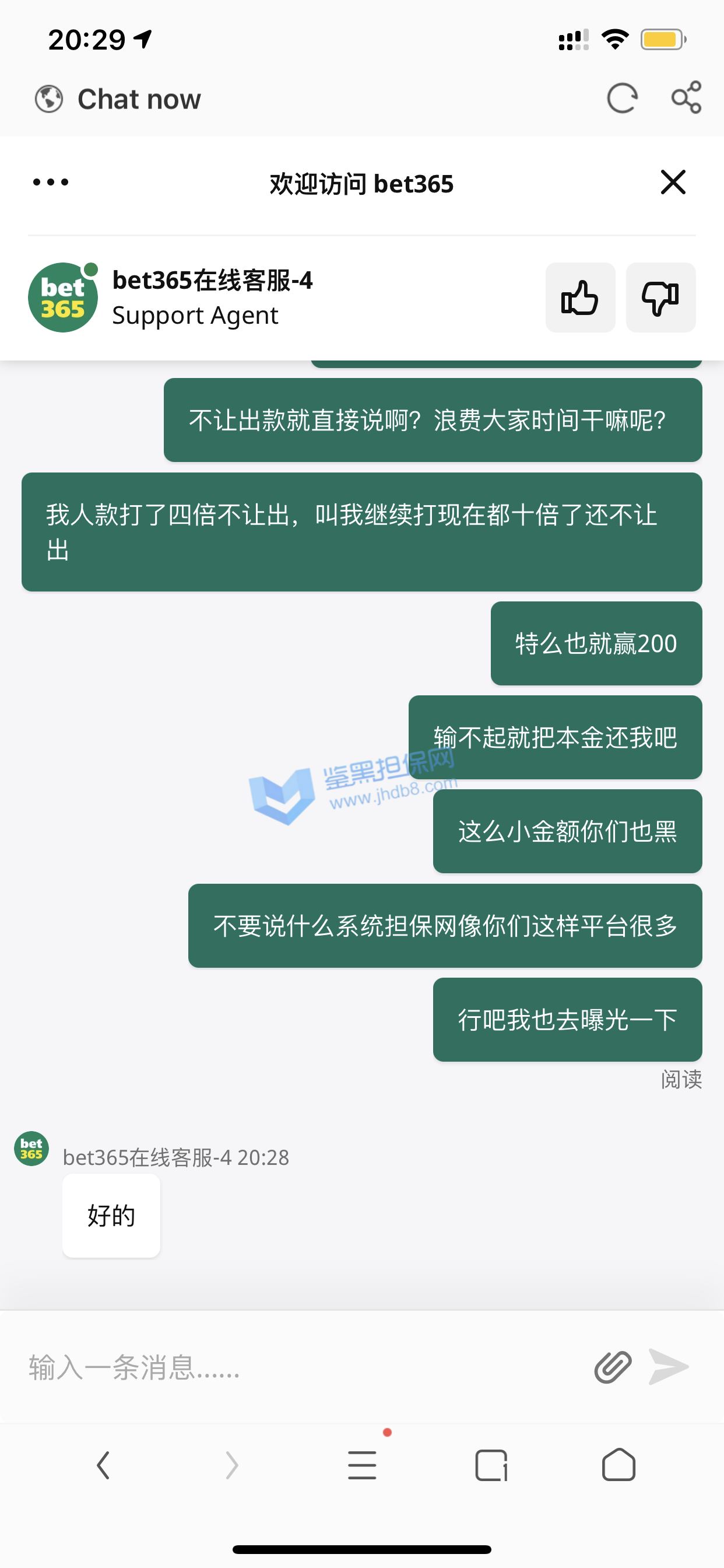Screen dimensions: 724x1568
Task: Open the browser tabs view
Action: pos(491,1465)
